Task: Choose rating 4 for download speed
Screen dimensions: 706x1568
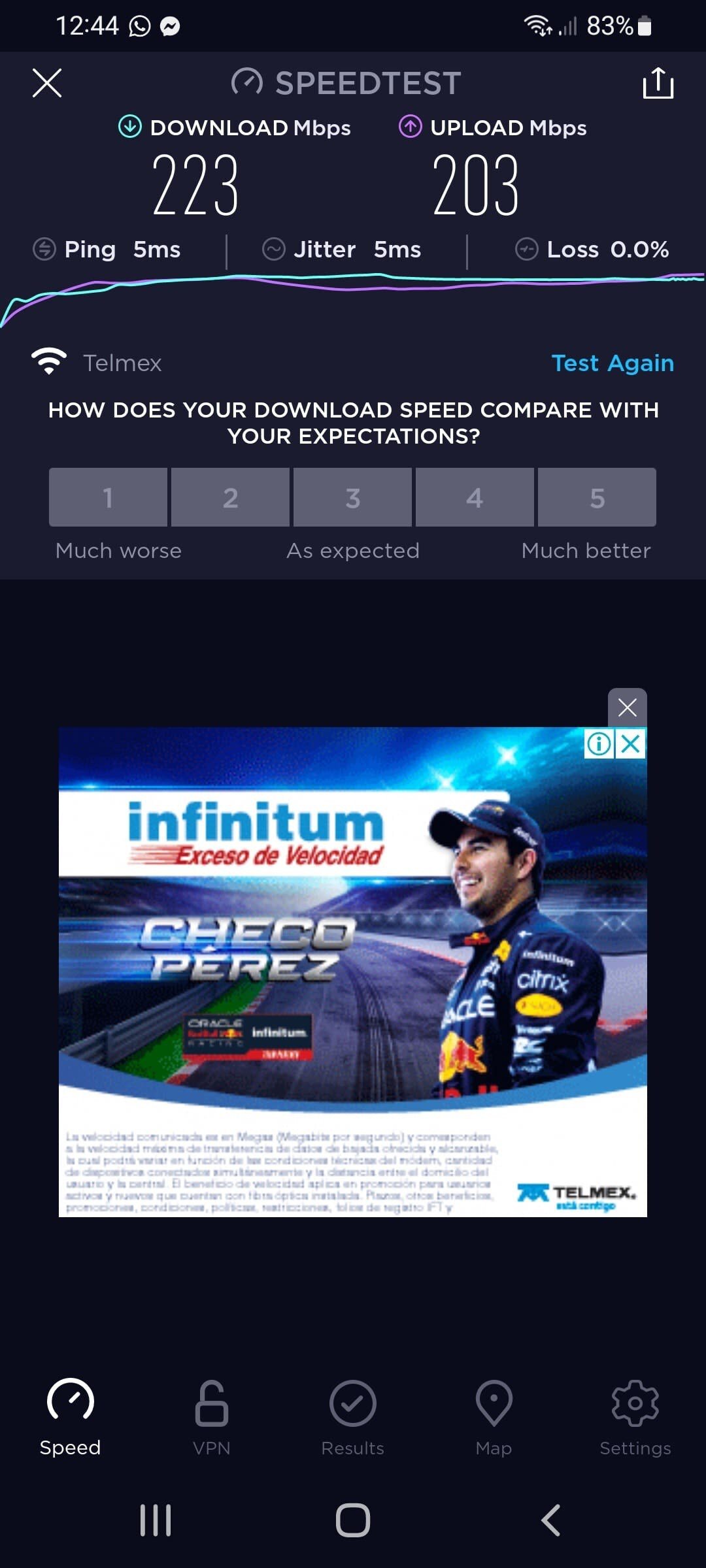Action: (x=475, y=498)
